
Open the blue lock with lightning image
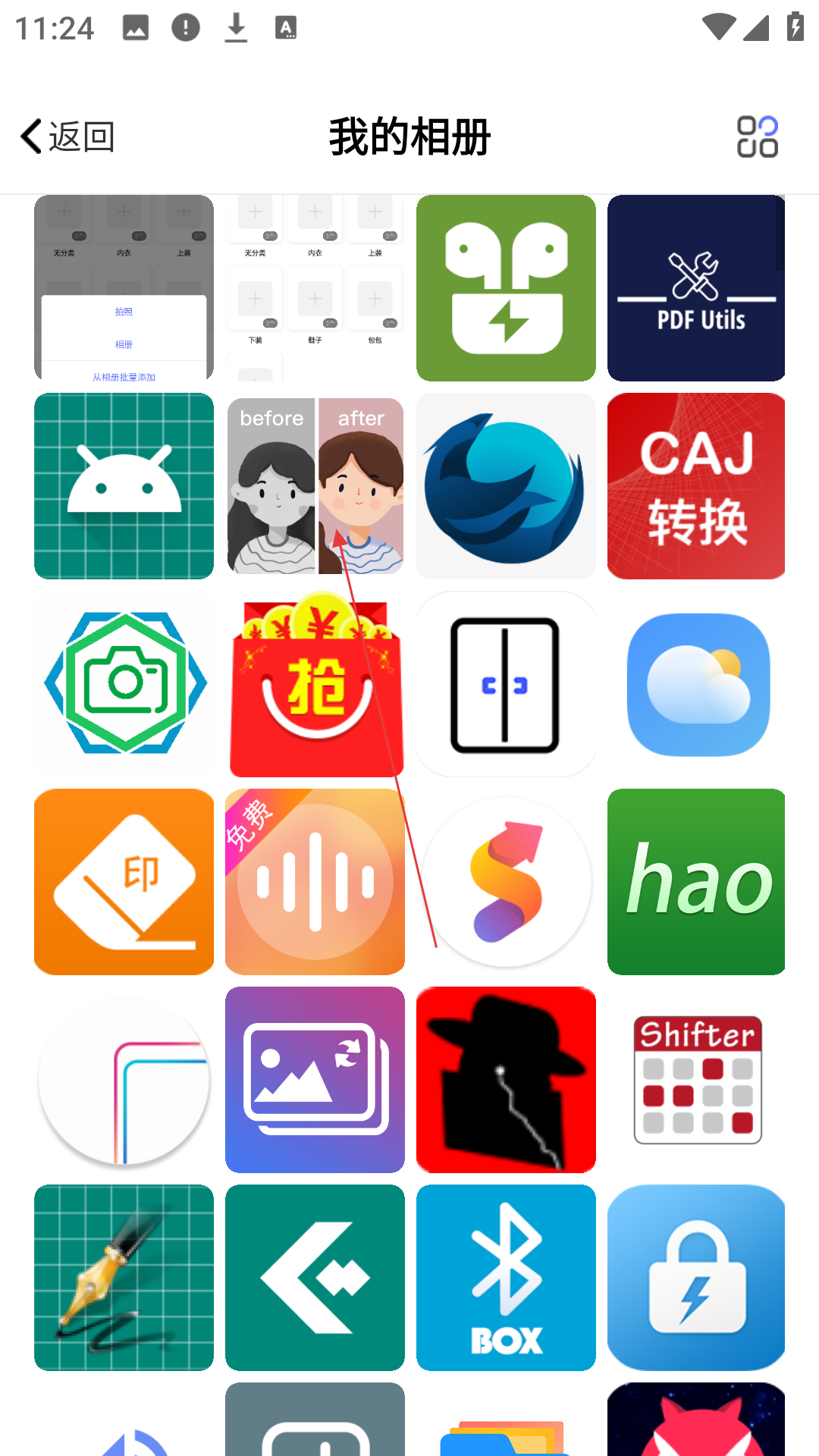tap(696, 1278)
